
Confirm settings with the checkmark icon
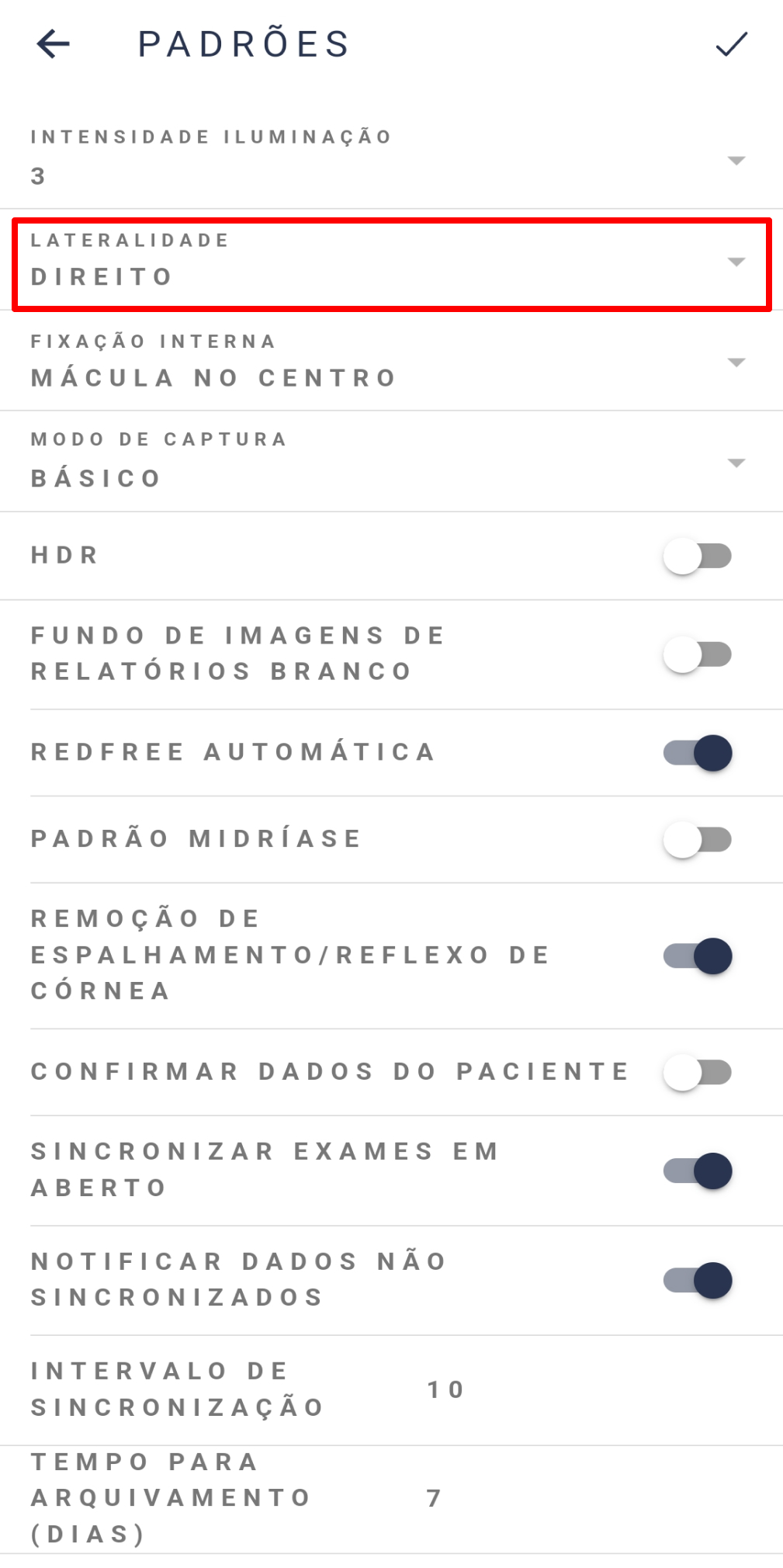point(731,43)
